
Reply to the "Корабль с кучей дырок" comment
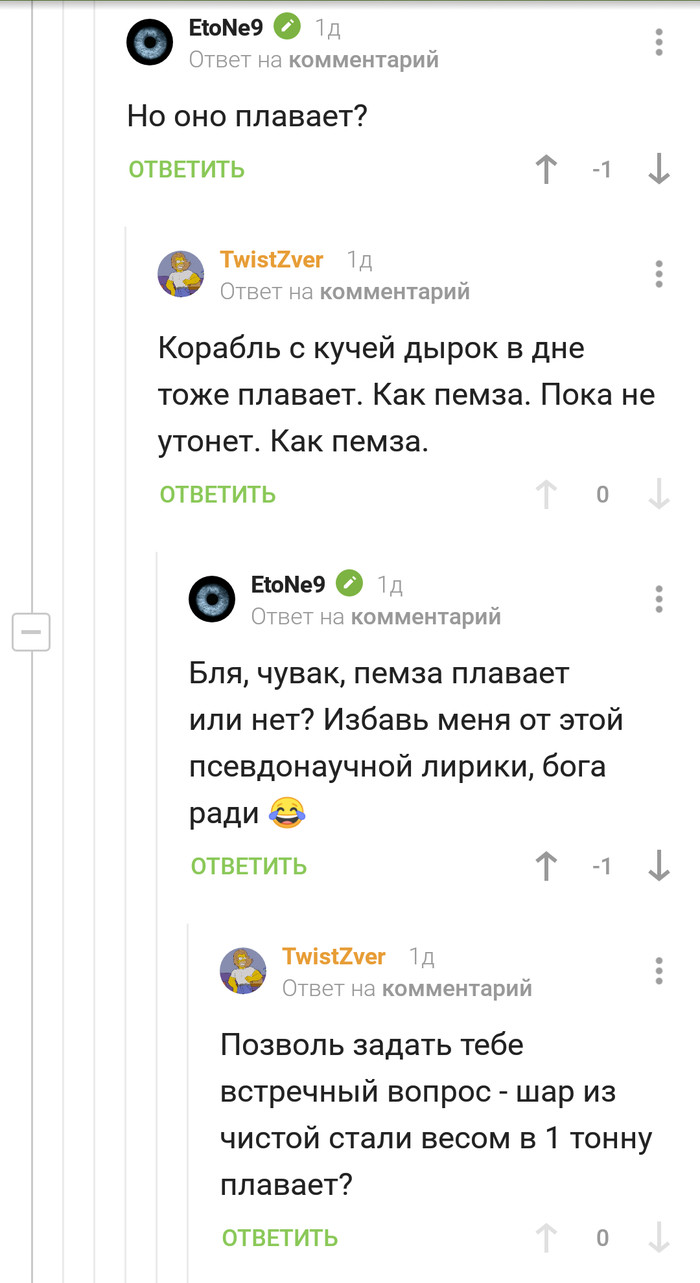(x=217, y=494)
